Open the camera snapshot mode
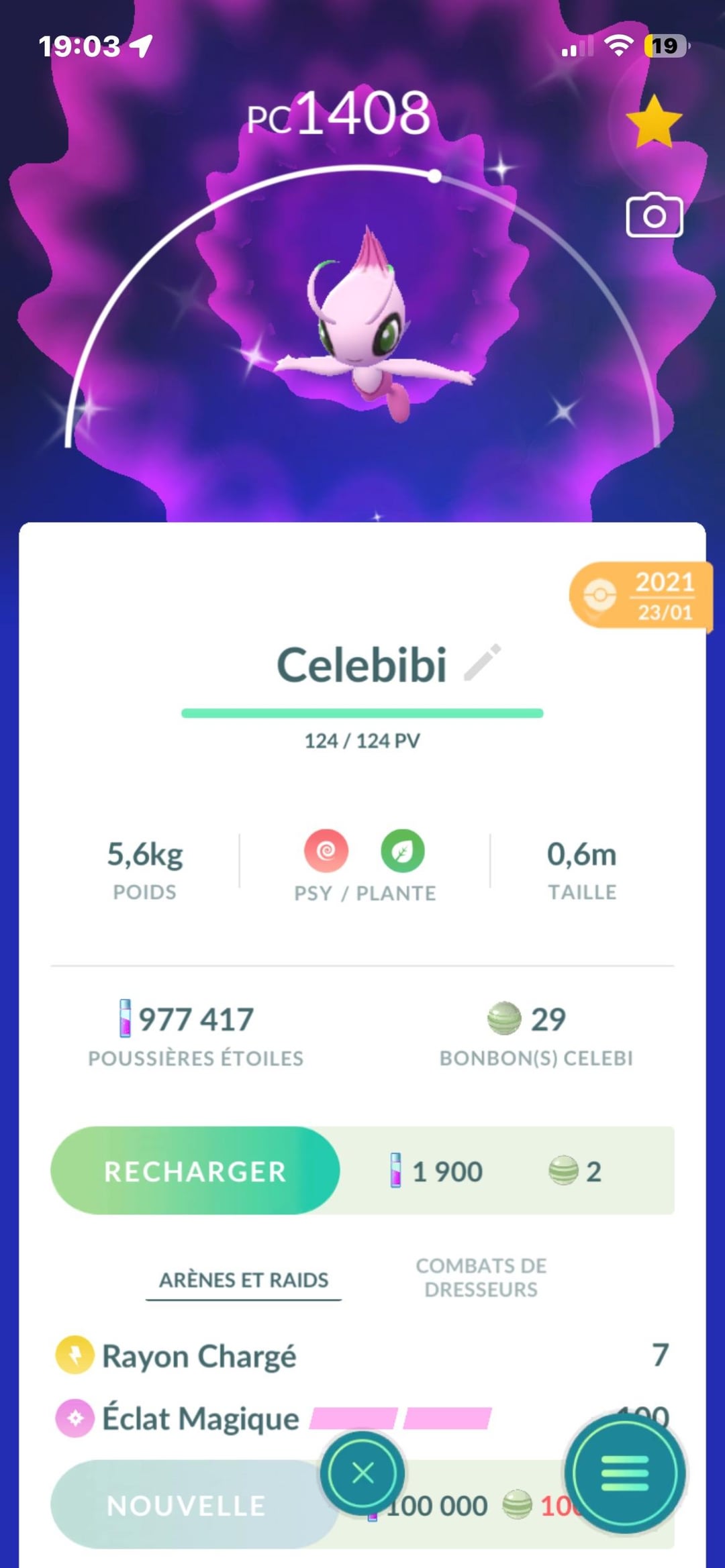This screenshot has height=1568, width=725. tap(654, 215)
